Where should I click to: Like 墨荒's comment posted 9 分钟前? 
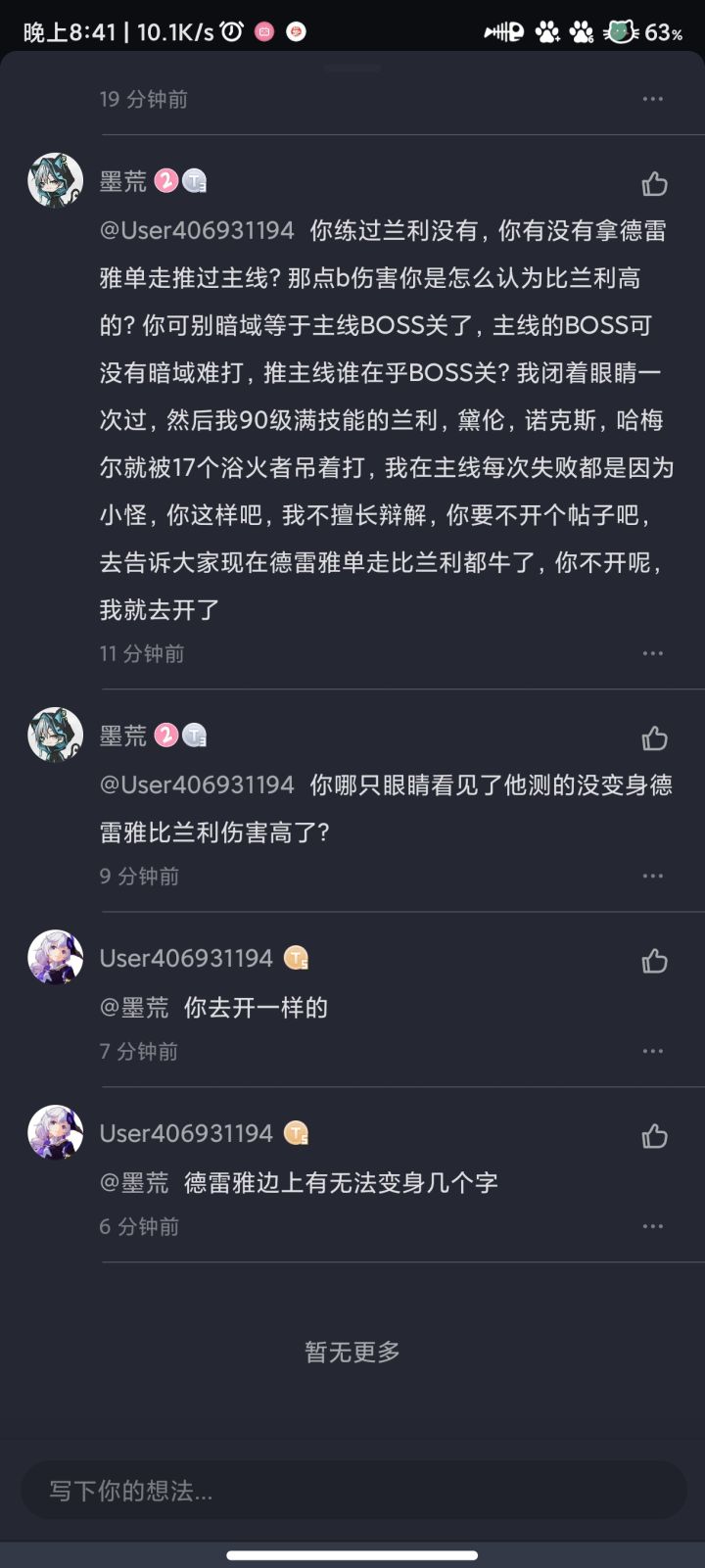point(654,737)
